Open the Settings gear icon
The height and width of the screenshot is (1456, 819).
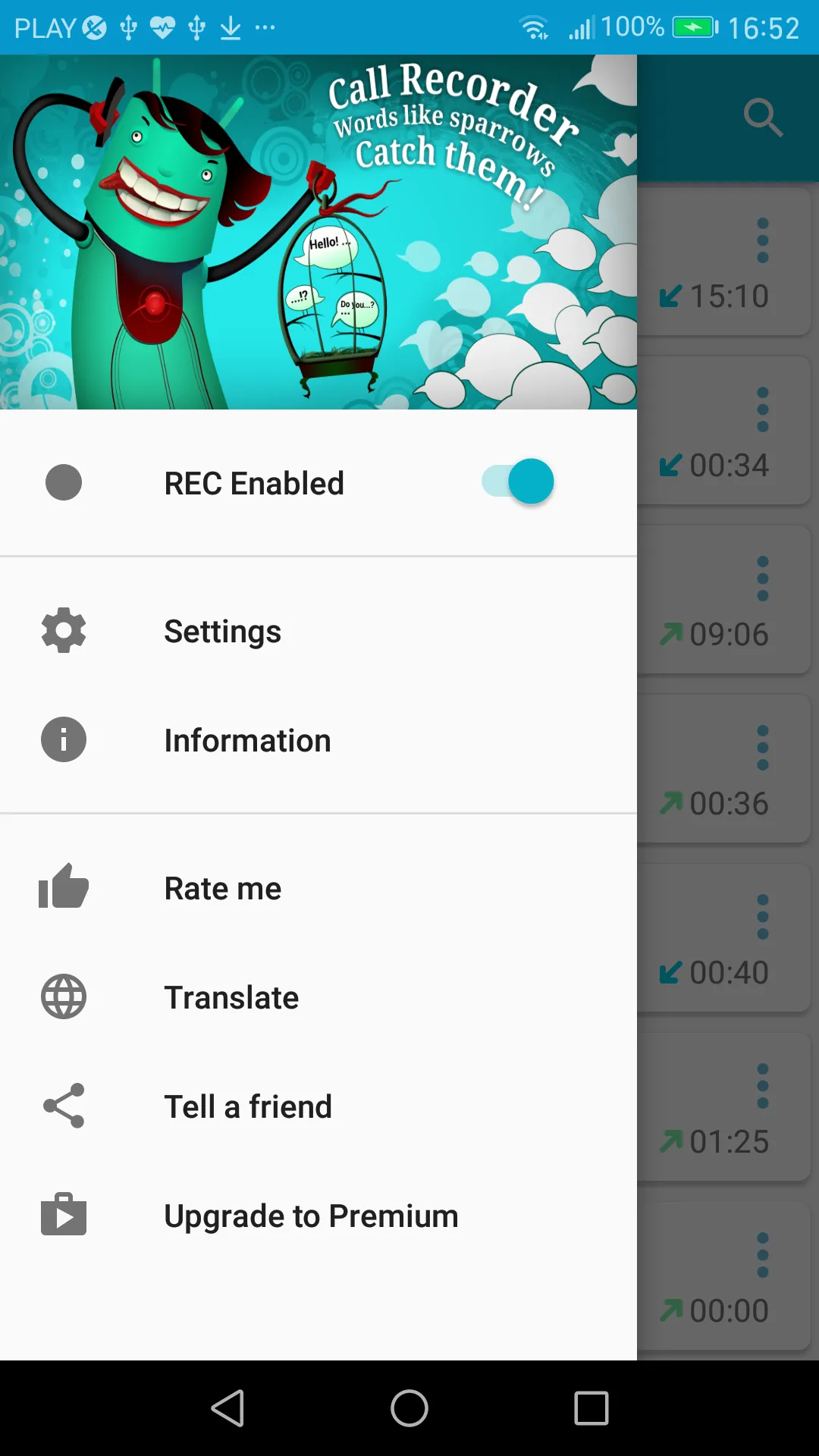tap(64, 630)
